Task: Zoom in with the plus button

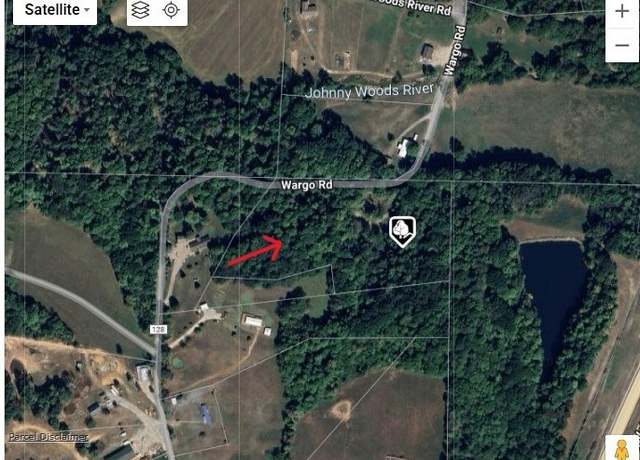Action: (623, 11)
